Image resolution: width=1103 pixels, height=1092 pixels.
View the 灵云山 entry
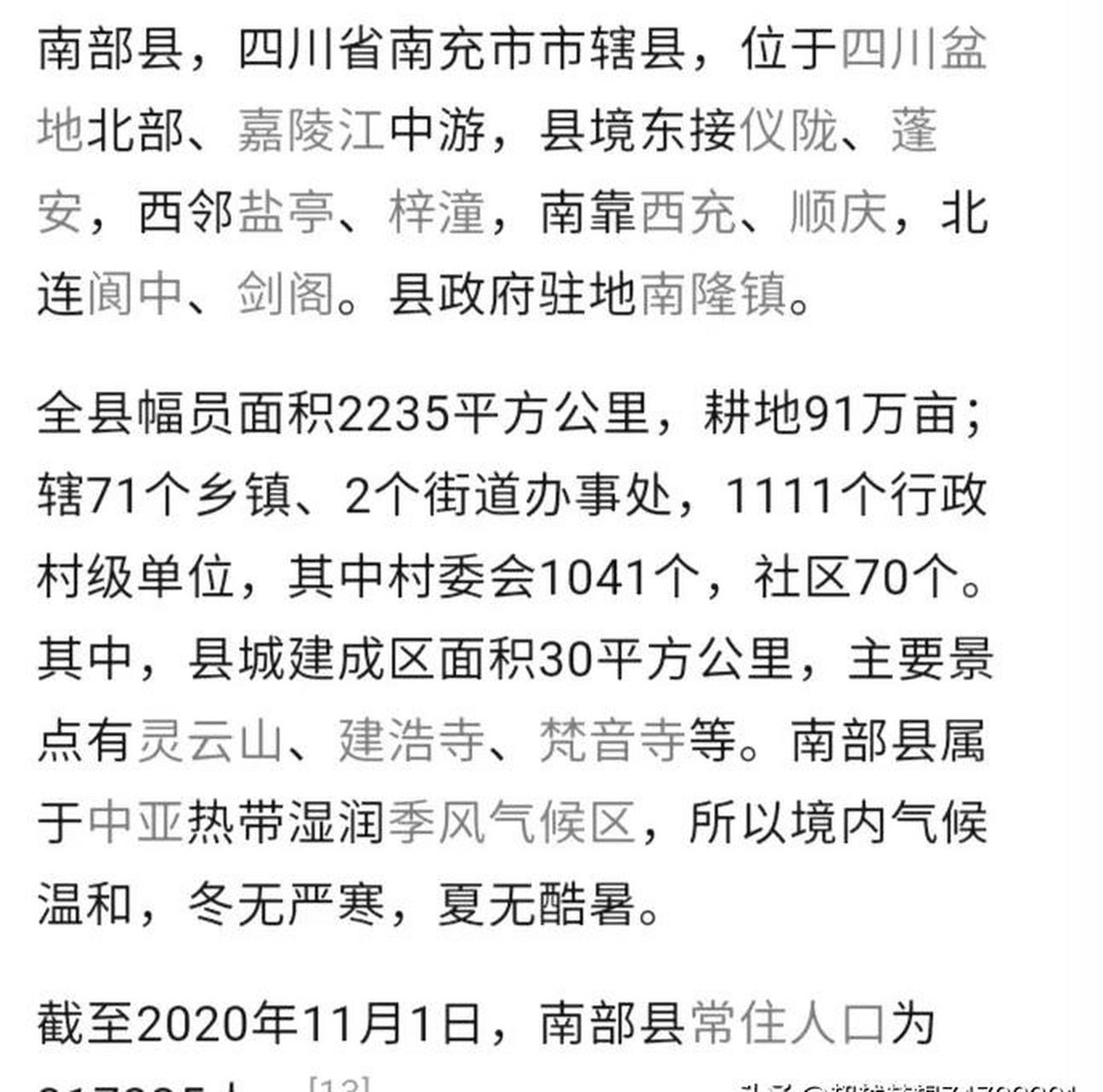(x=210, y=740)
